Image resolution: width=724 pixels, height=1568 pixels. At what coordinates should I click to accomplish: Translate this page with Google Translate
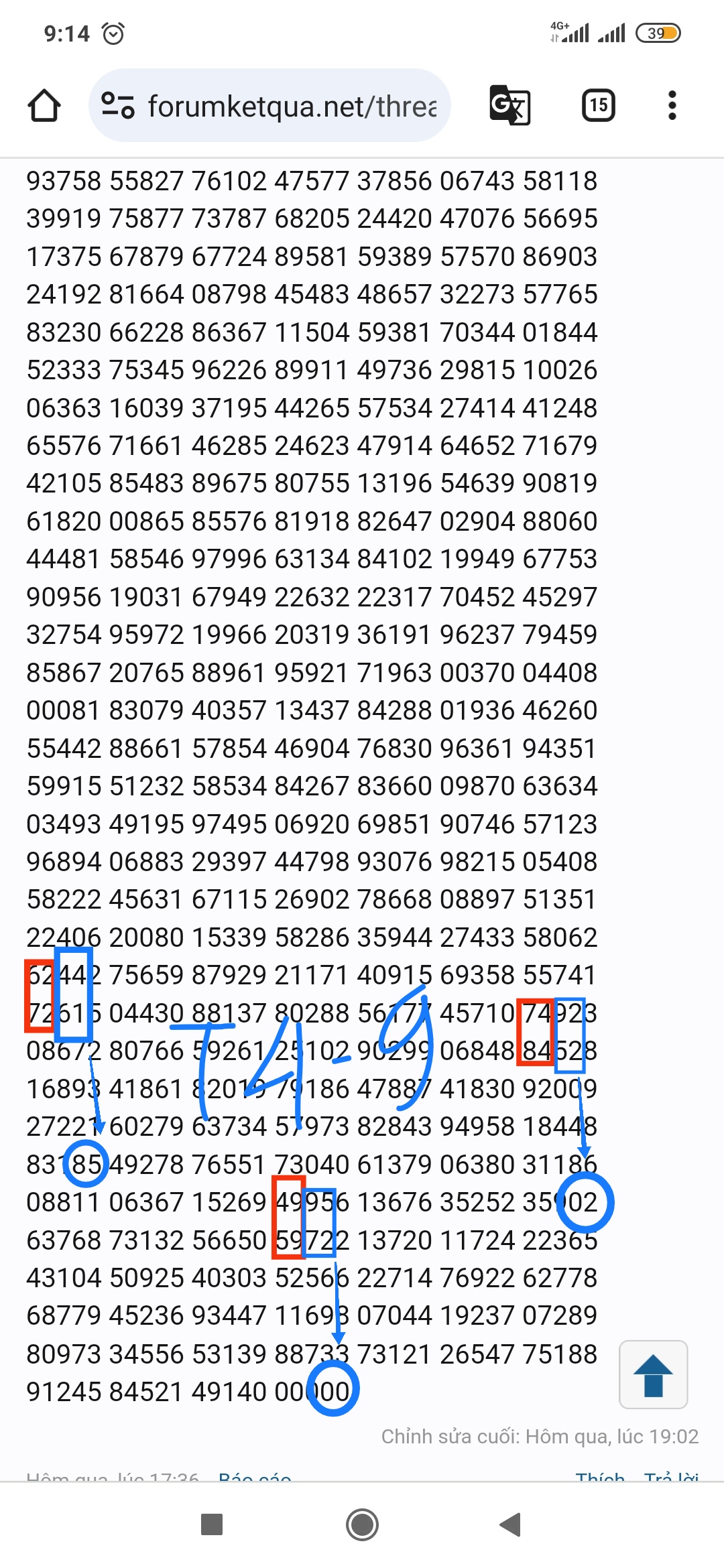click(x=509, y=105)
